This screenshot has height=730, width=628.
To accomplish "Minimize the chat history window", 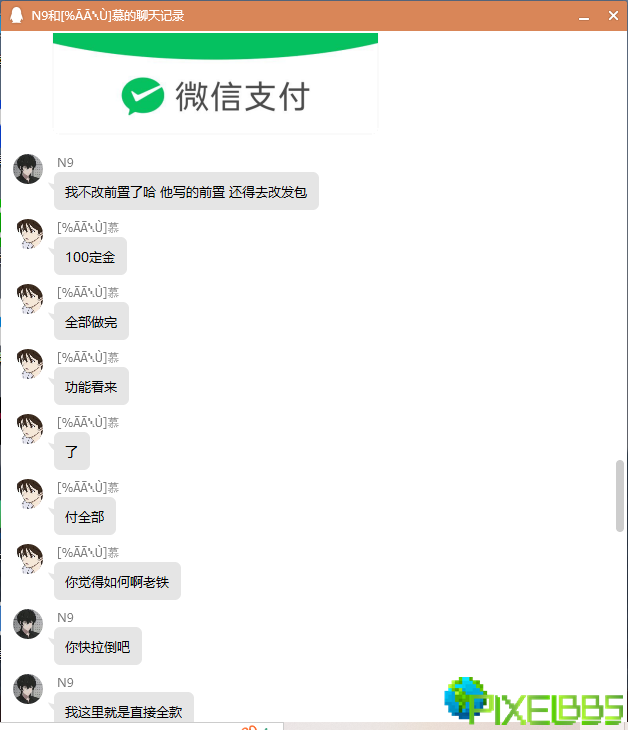I will tap(584, 16).
